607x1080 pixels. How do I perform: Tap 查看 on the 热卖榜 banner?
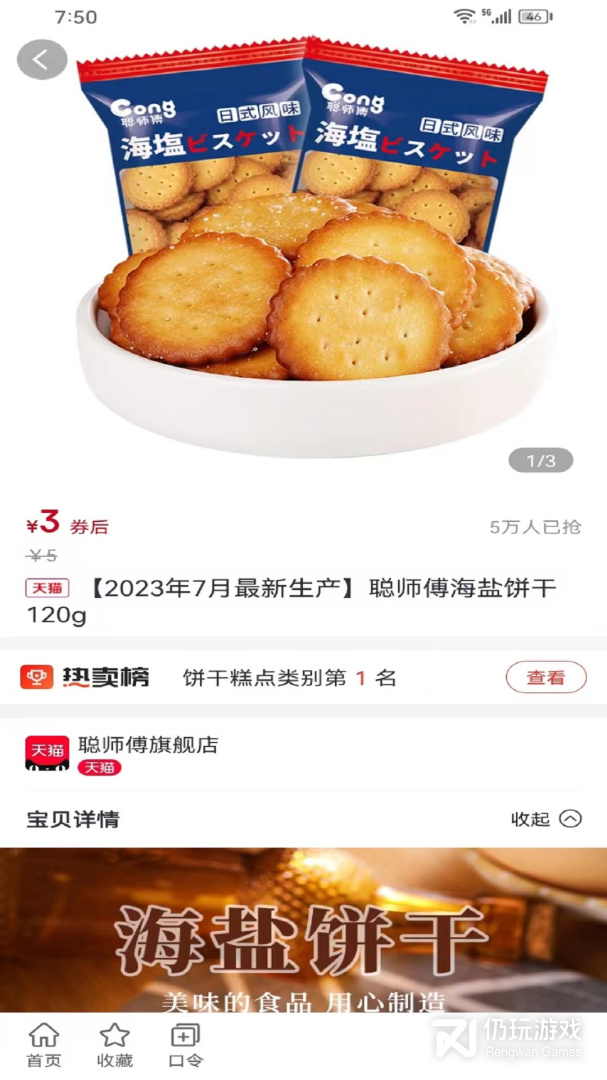pyautogui.click(x=545, y=678)
